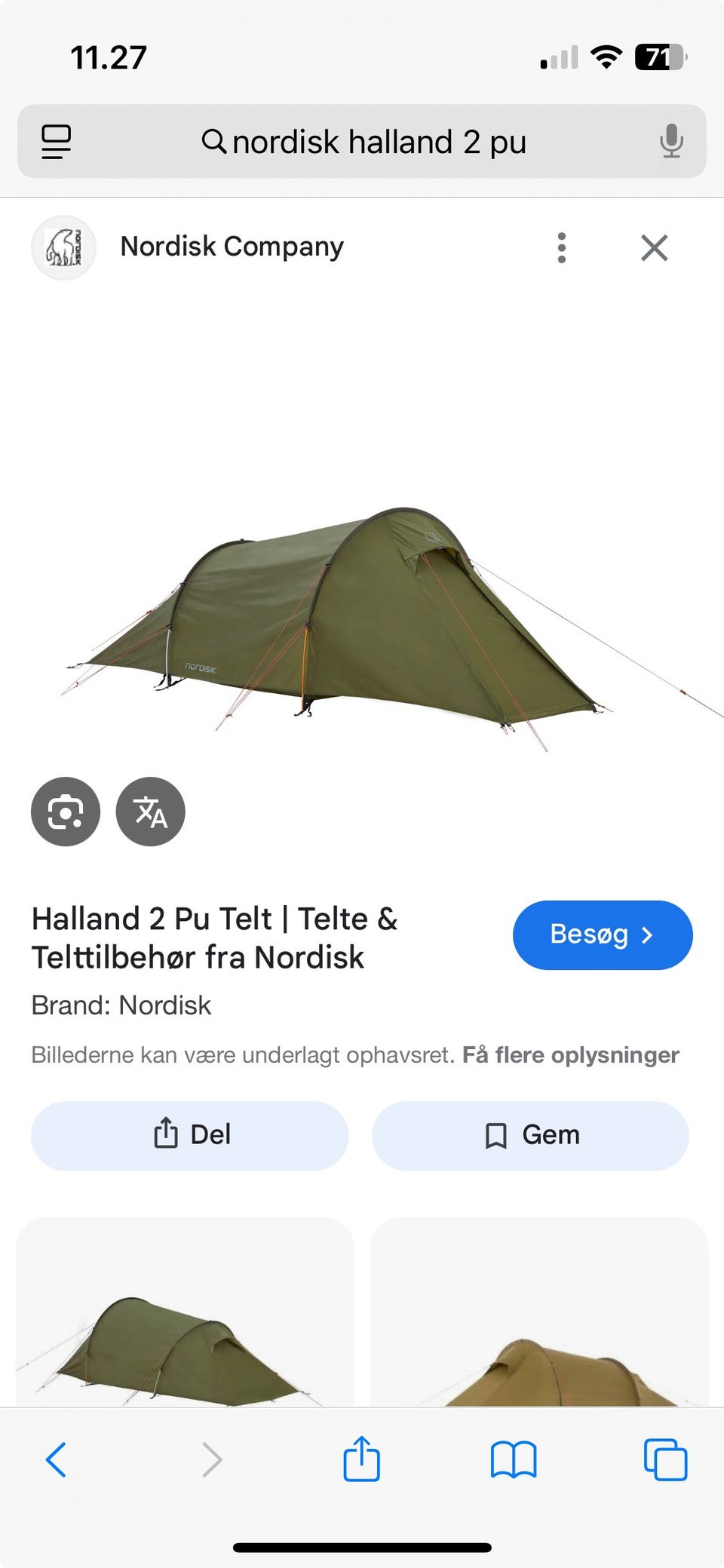The image size is (724, 1568).
Task: Close the image result panel
Action: coord(653,247)
